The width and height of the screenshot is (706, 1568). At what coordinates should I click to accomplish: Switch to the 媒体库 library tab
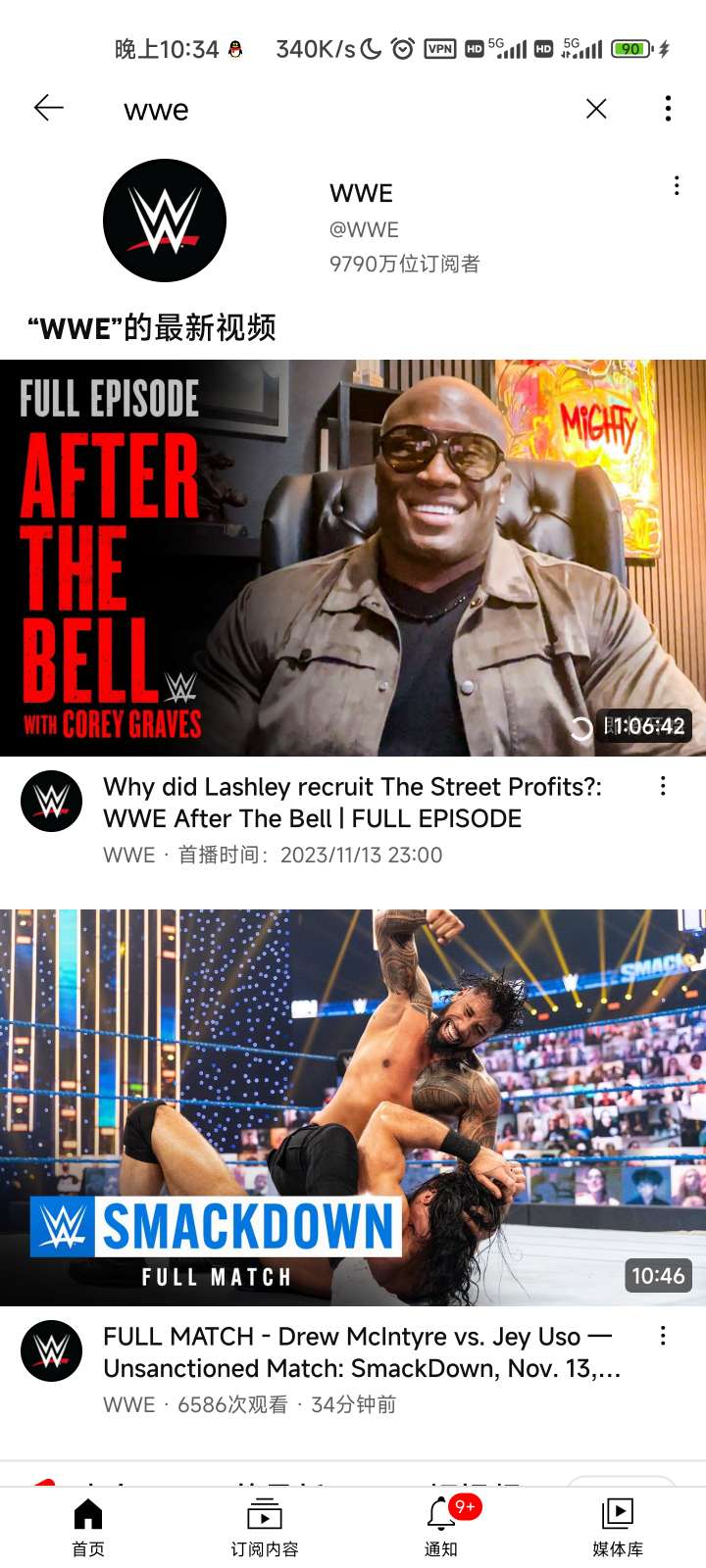(618, 1528)
